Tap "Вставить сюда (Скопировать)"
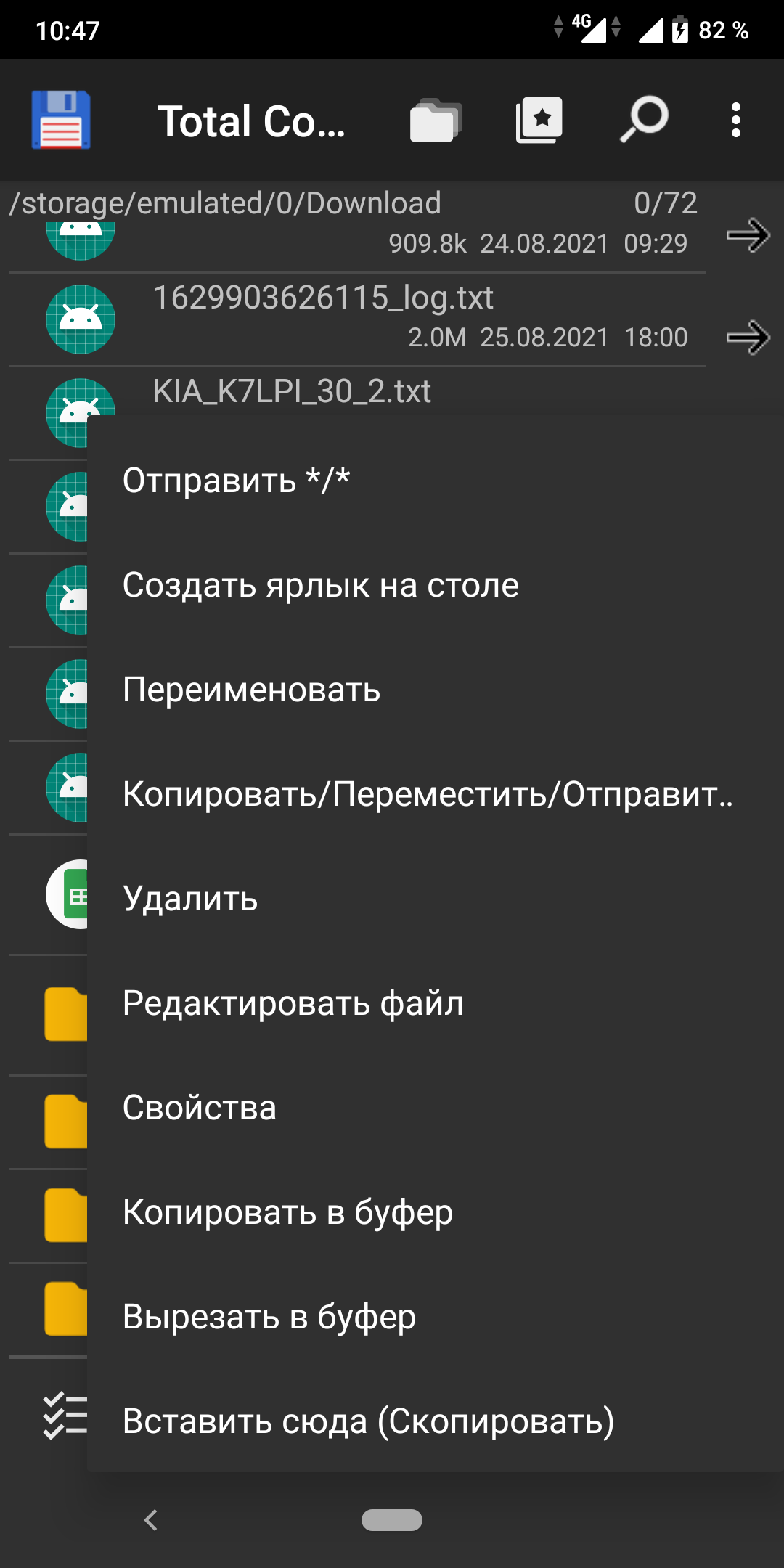The width and height of the screenshot is (784, 1568). click(368, 1421)
